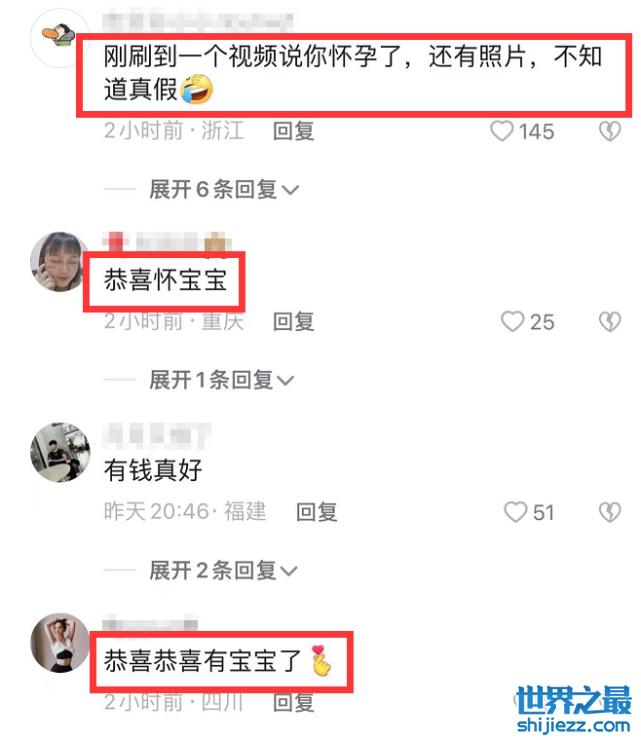
Task: Expand 展开6条回复
Action: tap(222, 189)
